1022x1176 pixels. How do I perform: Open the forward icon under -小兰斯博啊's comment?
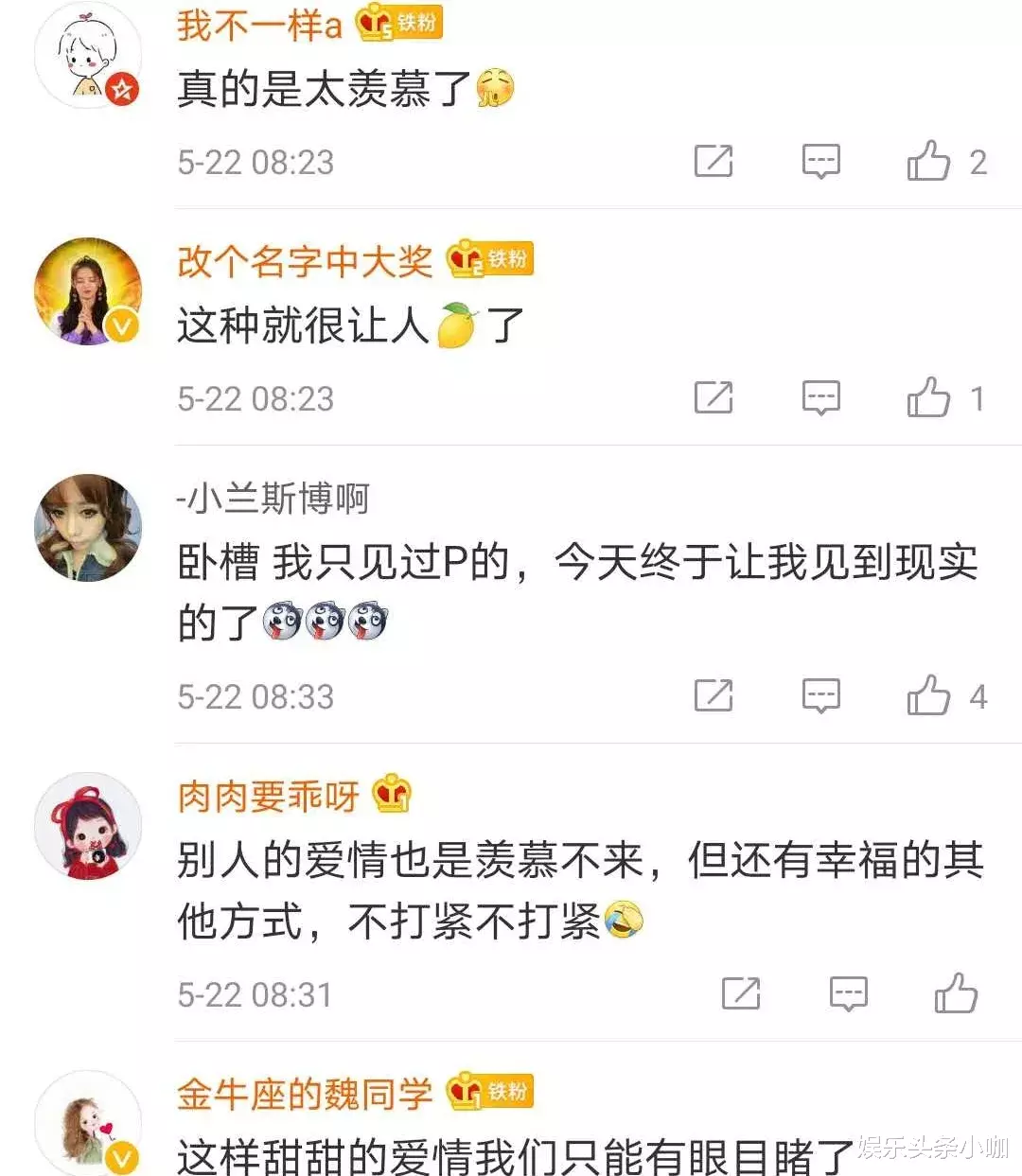(x=714, y=697)
